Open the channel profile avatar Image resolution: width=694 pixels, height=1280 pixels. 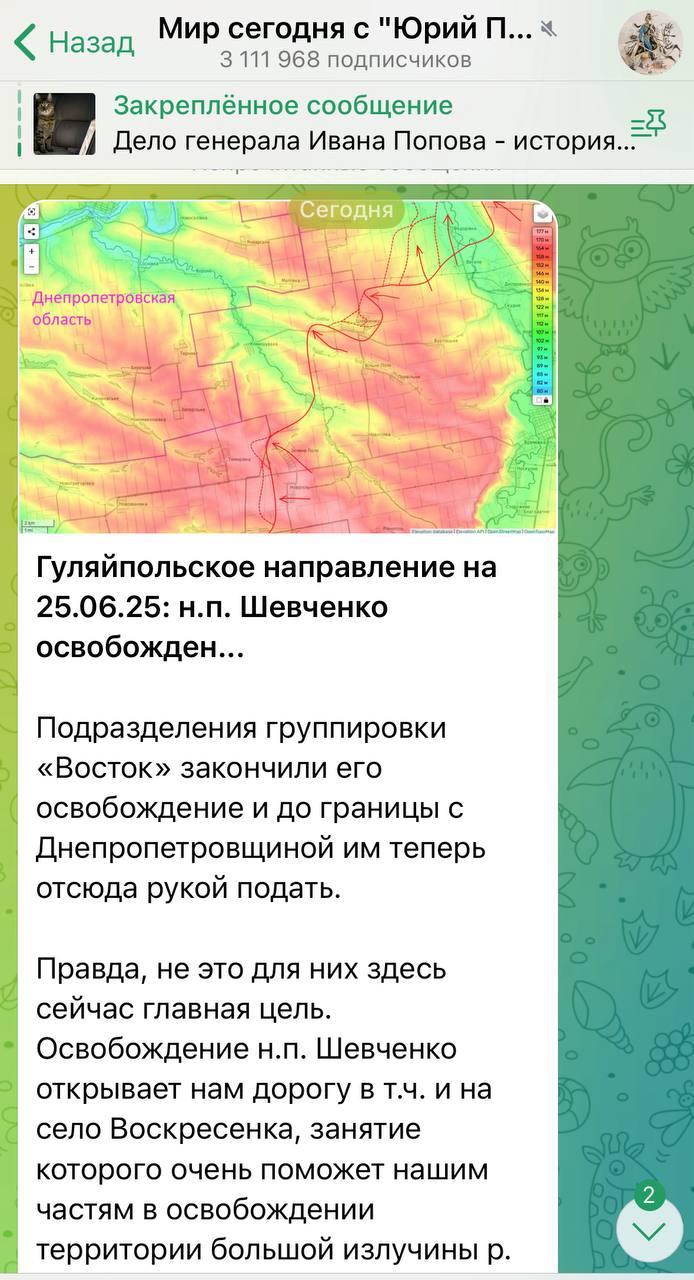click(650, 42)
